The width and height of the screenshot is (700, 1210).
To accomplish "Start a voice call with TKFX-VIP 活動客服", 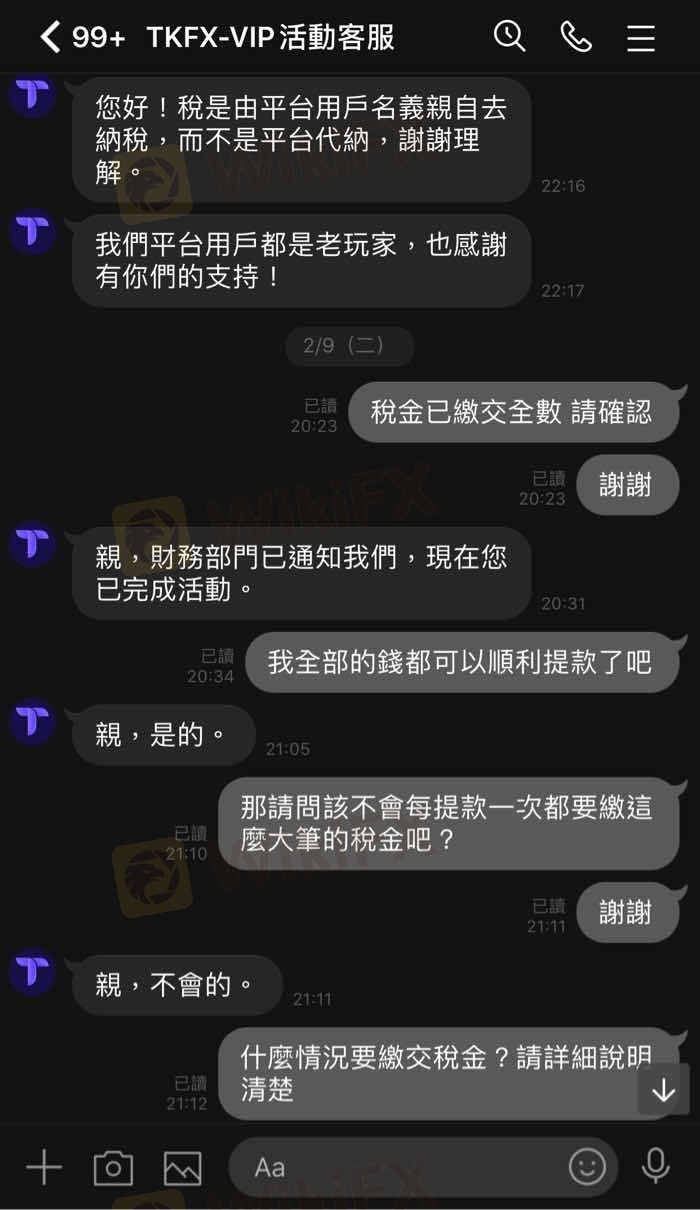I will coord(576,38).
